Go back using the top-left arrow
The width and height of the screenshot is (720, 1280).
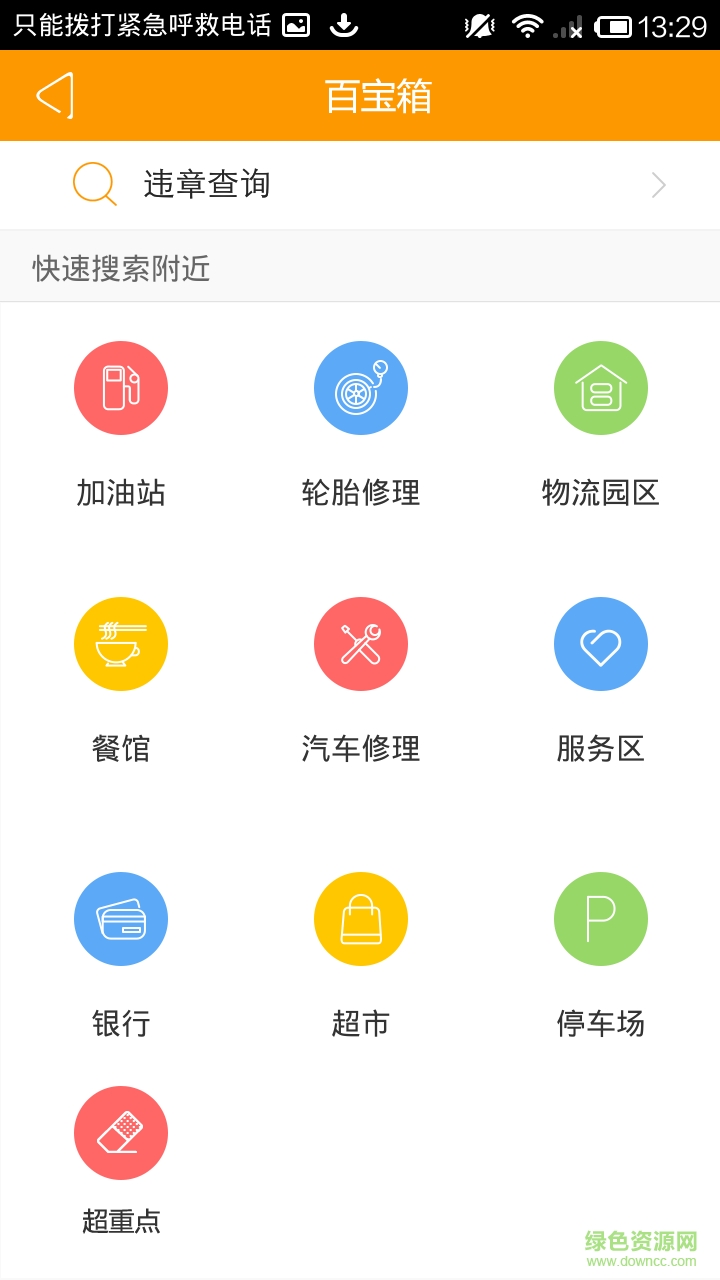click(x=55, y=96)
